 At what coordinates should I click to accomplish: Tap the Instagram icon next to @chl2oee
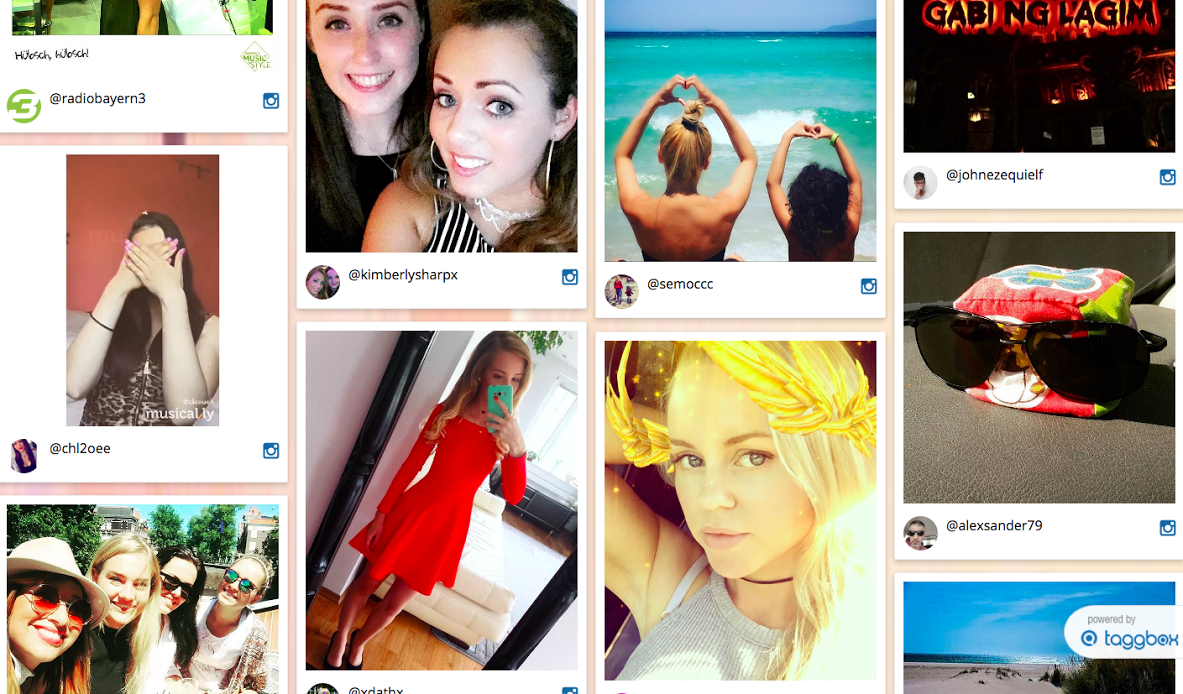[271, 451]
